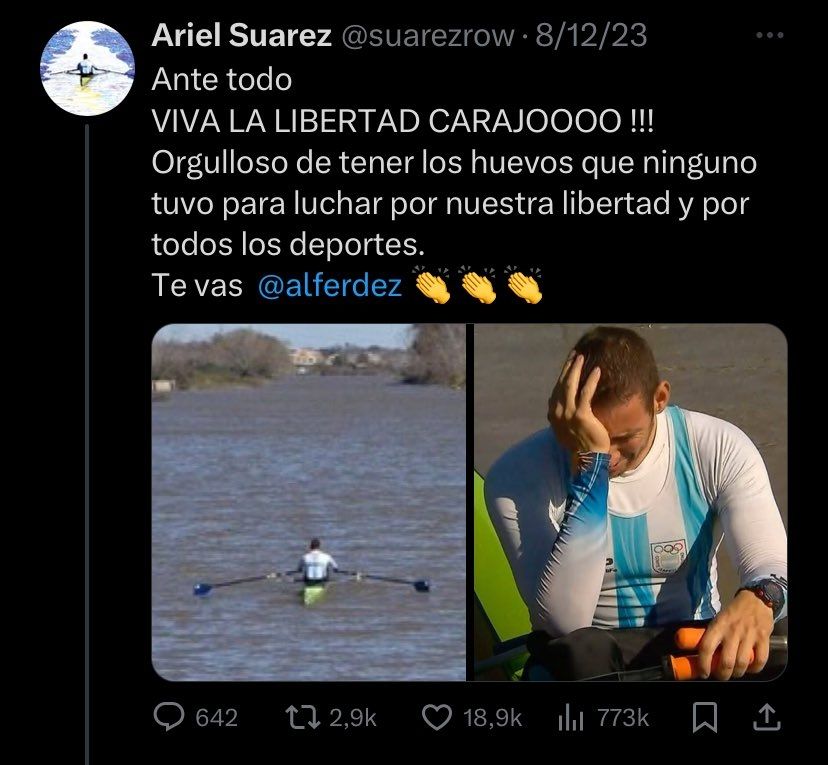
Task: Like the tweet with 18,9k likes
Action: point(437,717)
